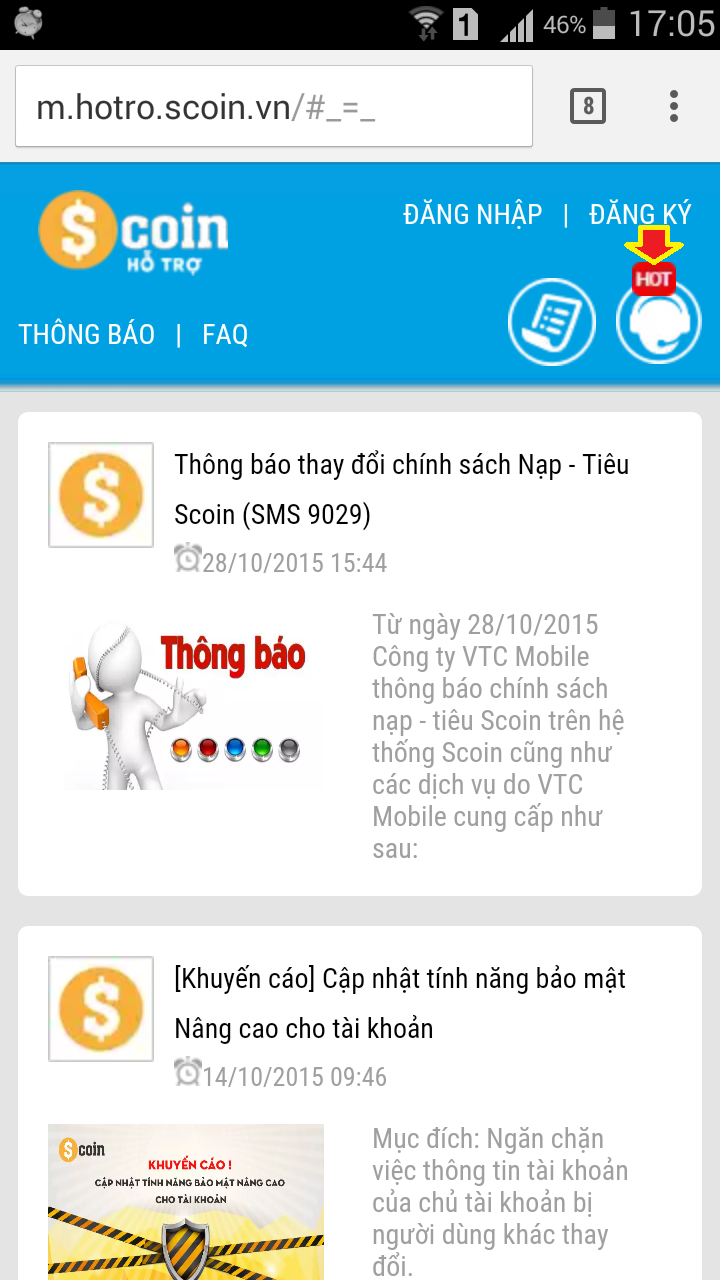Open the browser tab switcher
The image size is (720, 1280).
588,106
